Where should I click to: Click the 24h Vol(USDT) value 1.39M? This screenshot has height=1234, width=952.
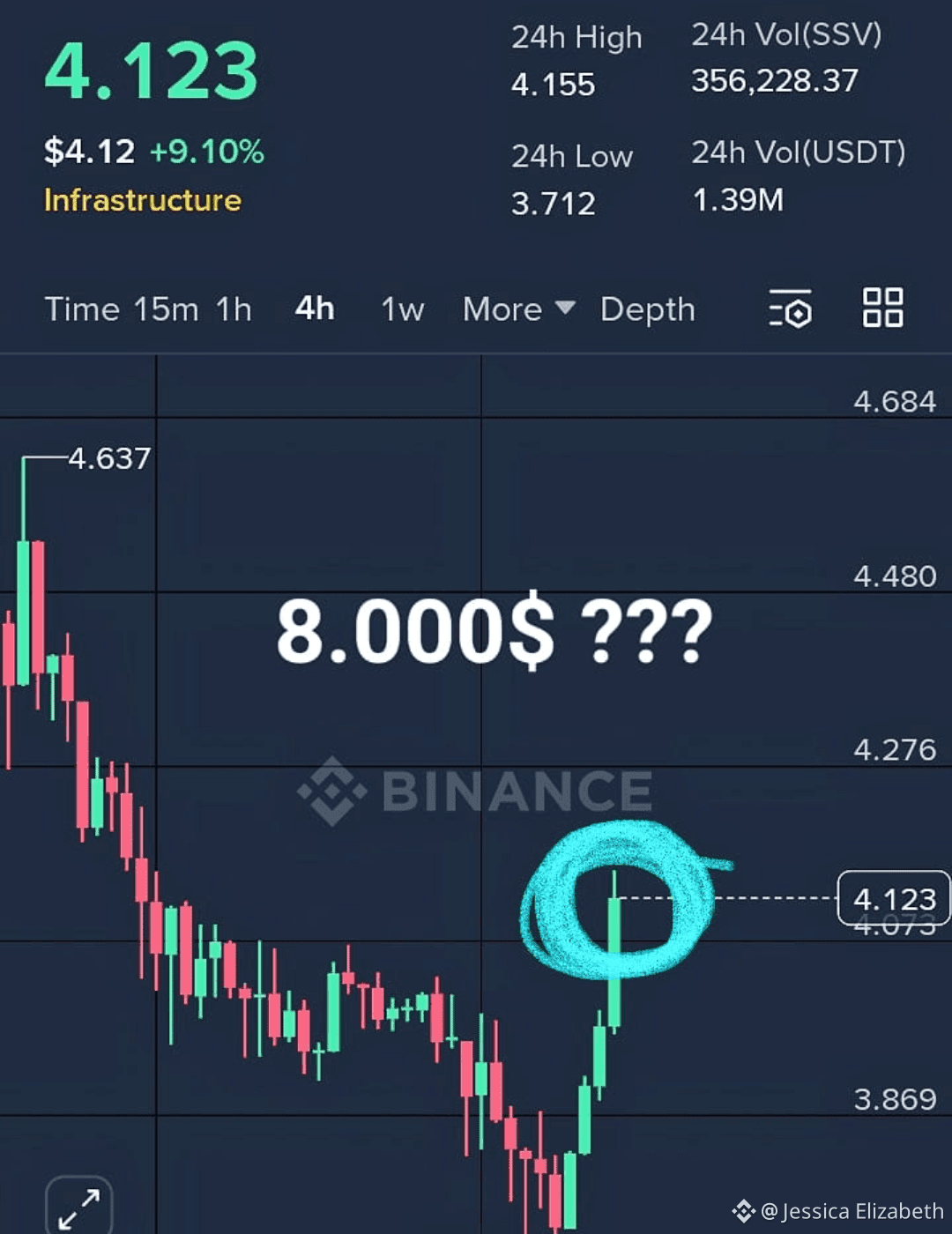(x=739, y=200)
